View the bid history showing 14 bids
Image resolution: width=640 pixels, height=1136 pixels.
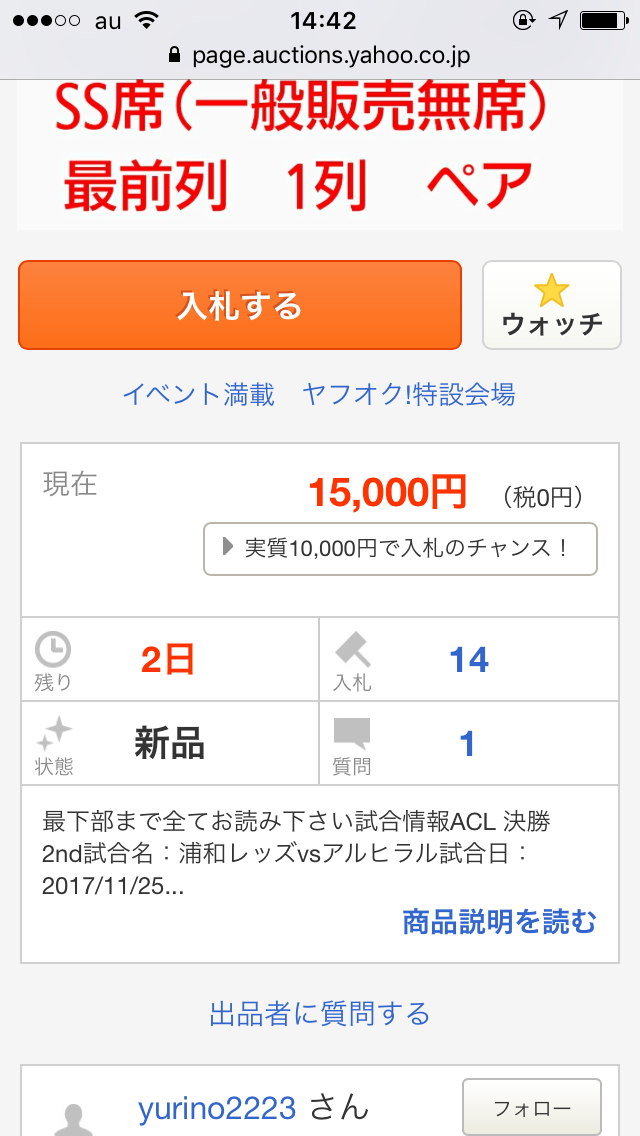(469, 659)
